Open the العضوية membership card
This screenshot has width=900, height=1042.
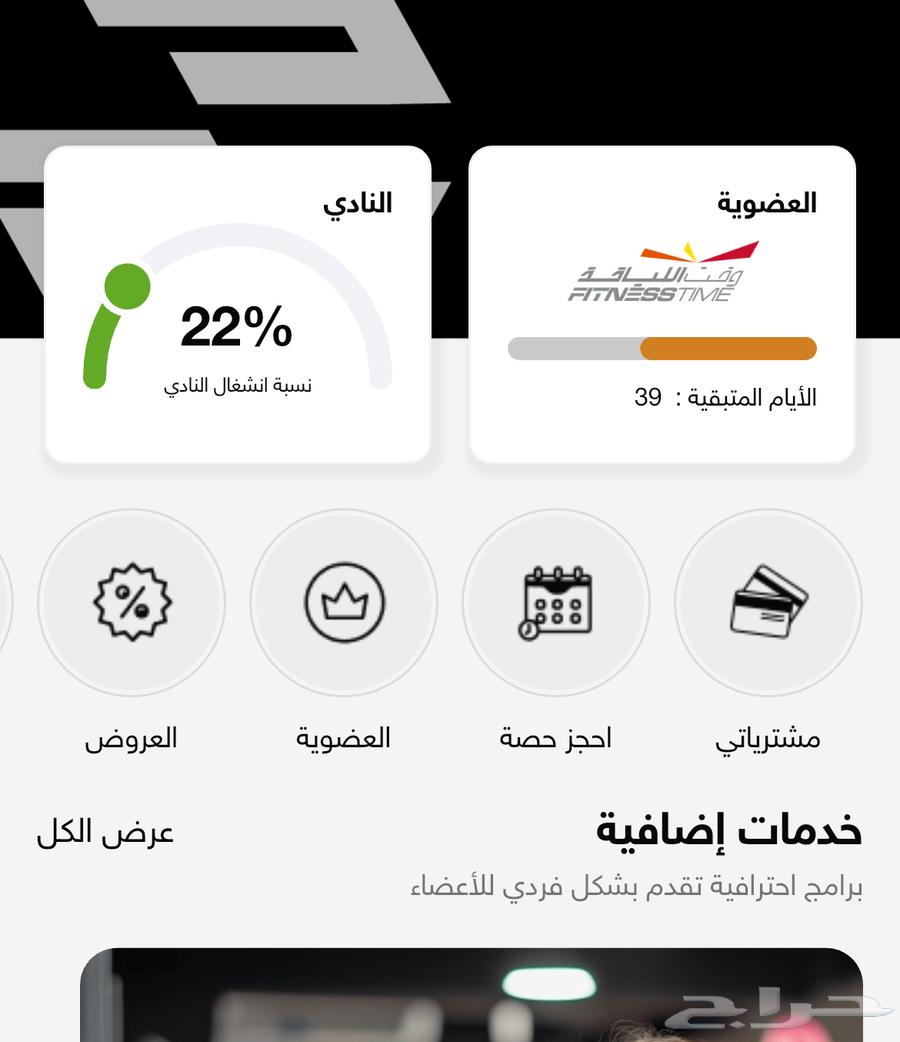pos(662,305)
